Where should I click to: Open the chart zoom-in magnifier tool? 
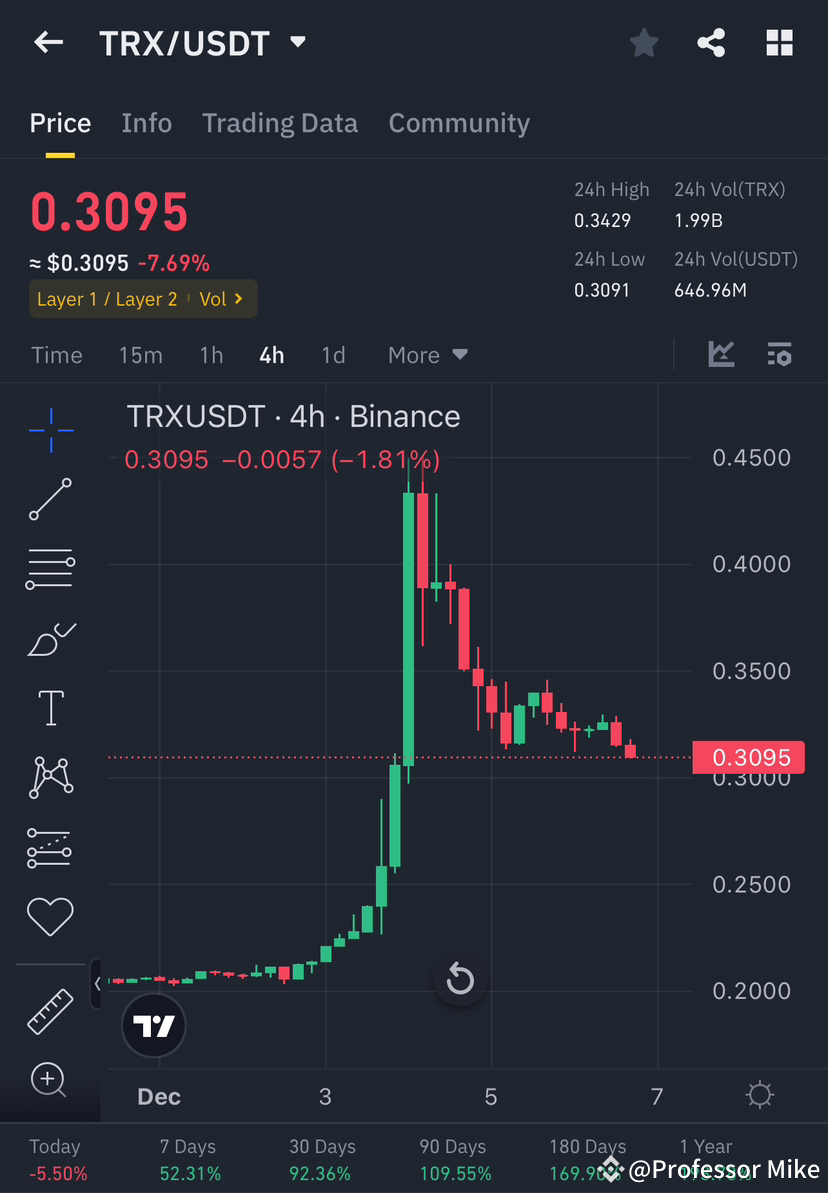[x=50, y=1080]
